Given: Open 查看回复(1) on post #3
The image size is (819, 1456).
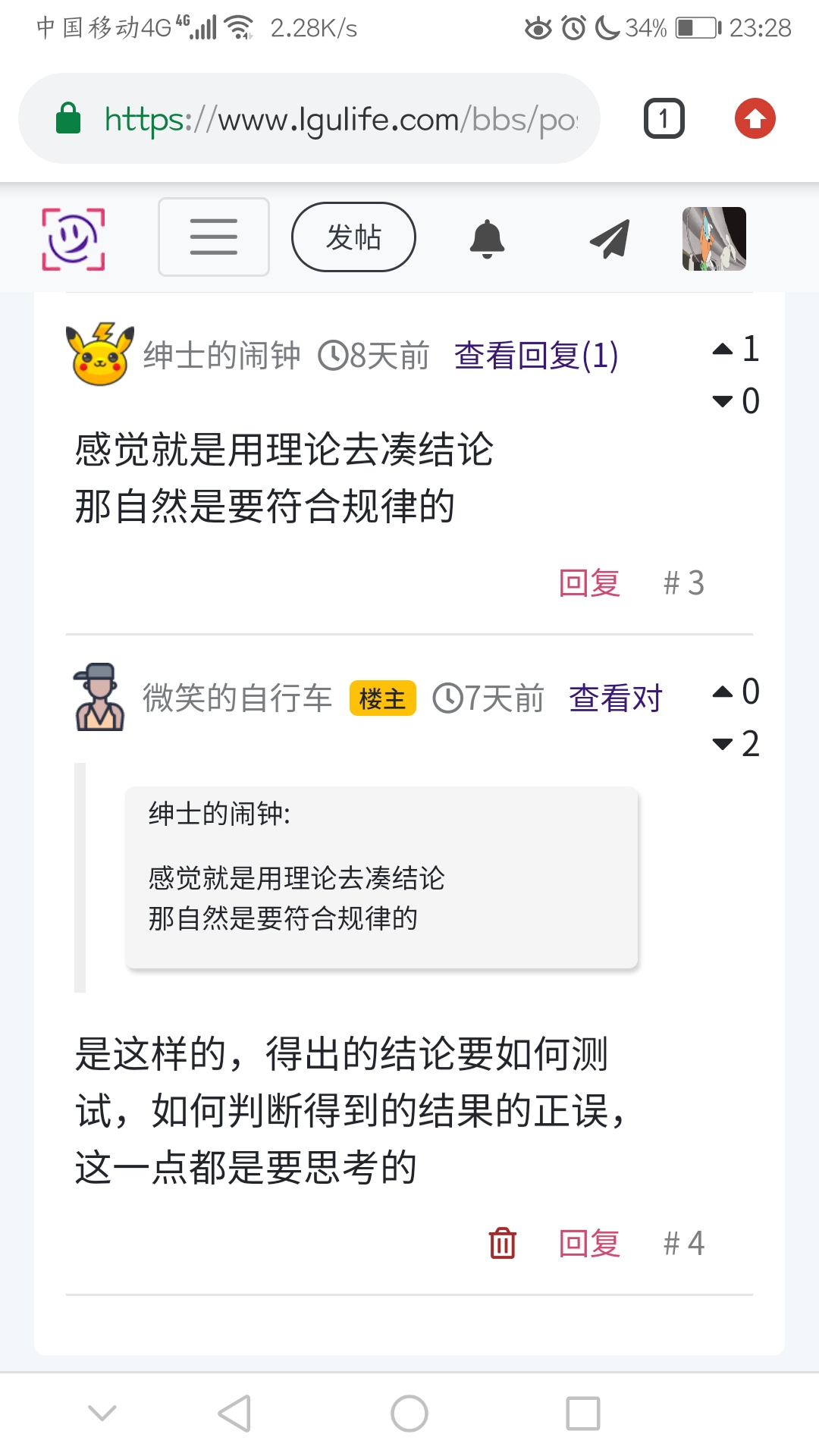Looking at the screenshot, I should click(535, 356).
